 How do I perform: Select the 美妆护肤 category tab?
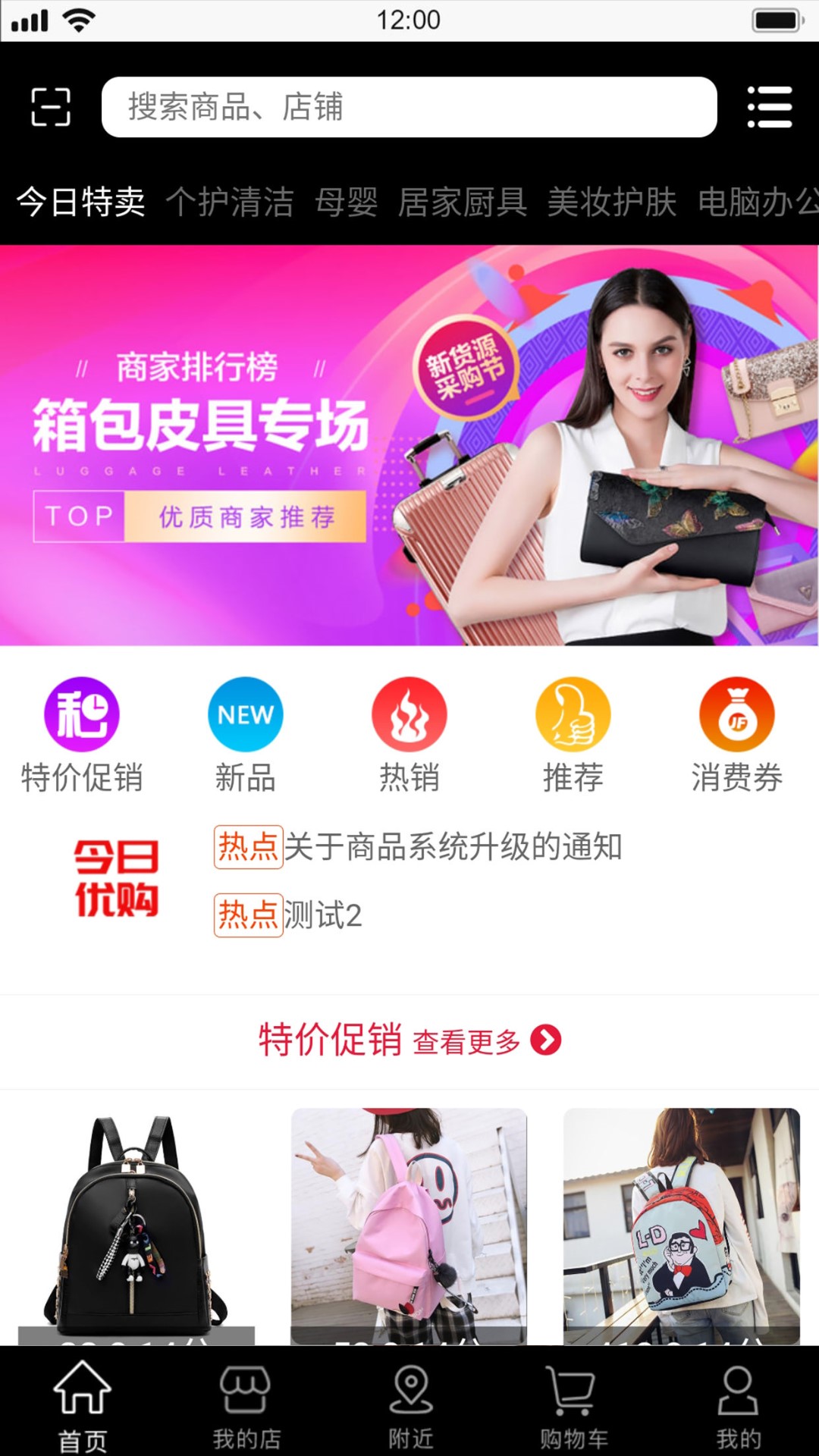(612, 202)
